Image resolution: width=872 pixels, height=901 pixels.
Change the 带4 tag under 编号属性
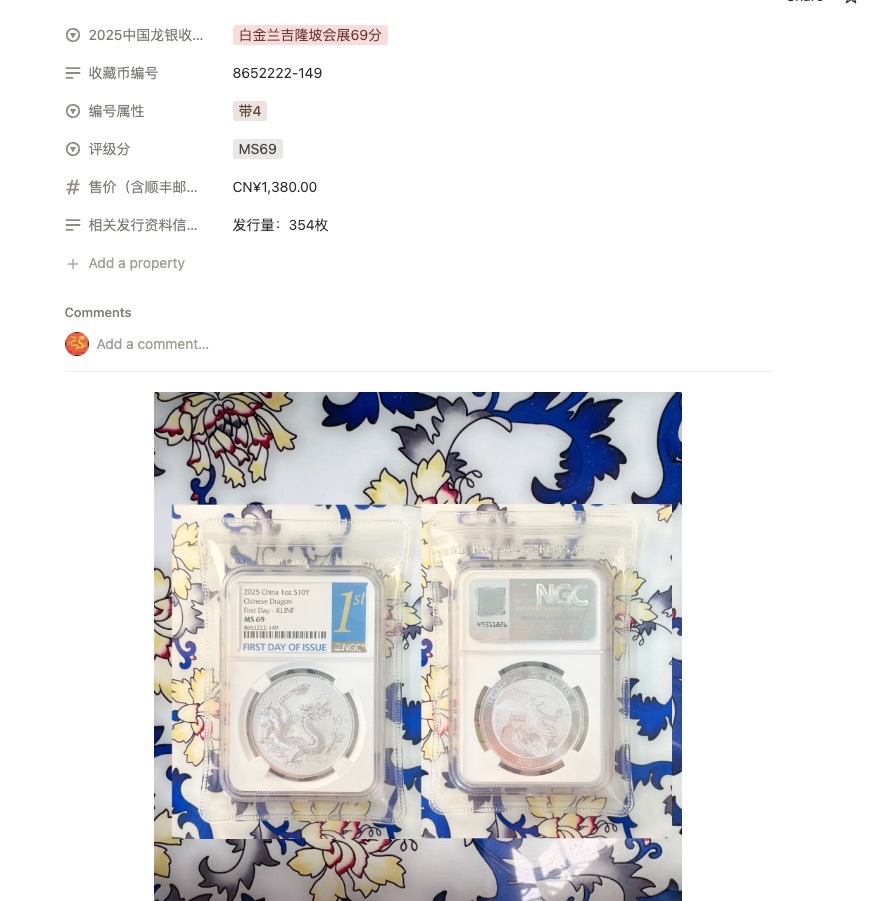coord(250,111)
